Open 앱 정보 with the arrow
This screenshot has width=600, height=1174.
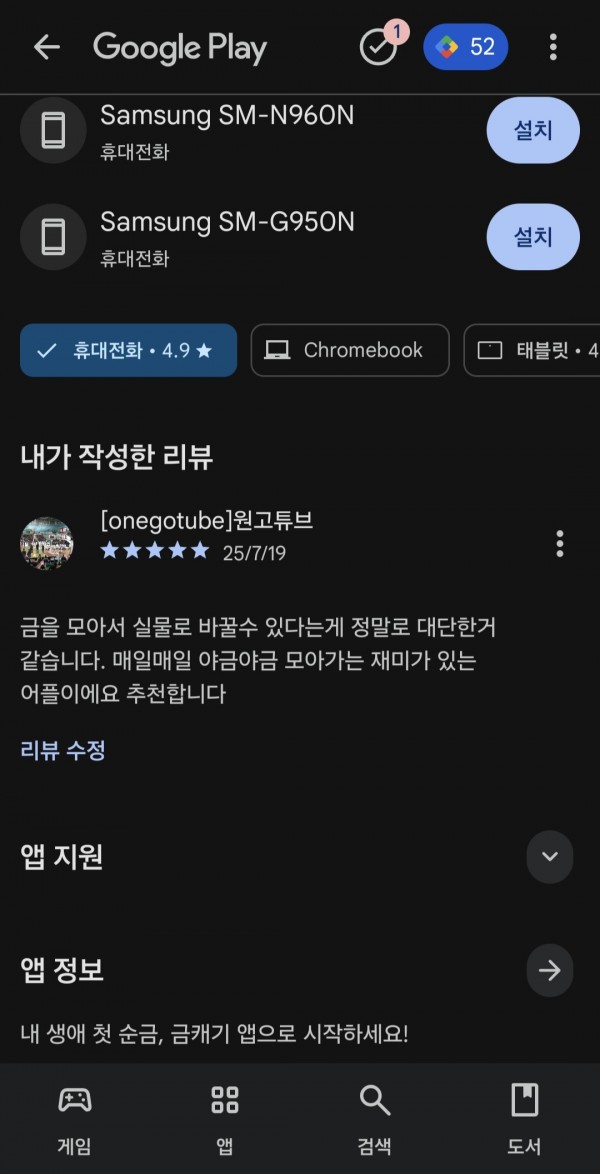click(x=550, y=971)
